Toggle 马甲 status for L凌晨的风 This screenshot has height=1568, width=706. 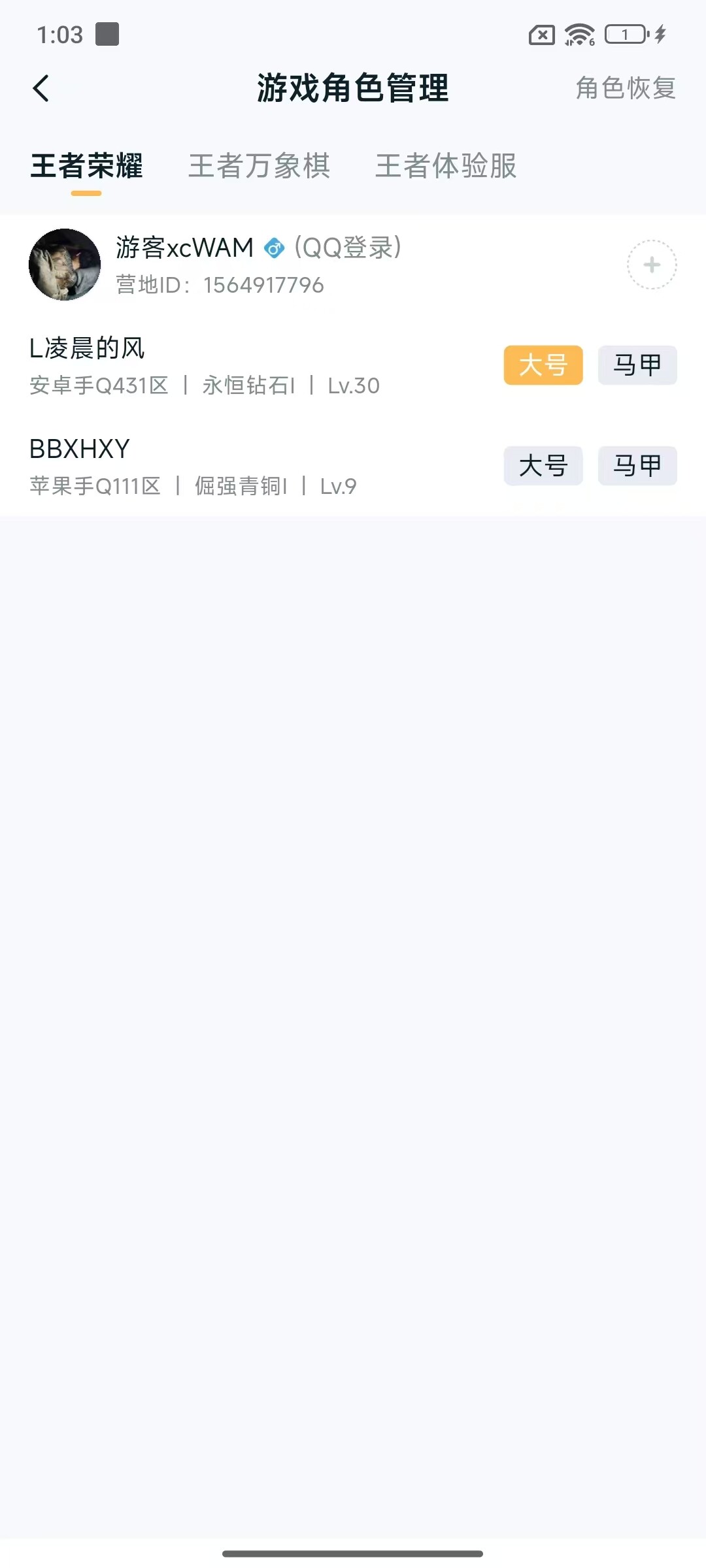point(637,365)
